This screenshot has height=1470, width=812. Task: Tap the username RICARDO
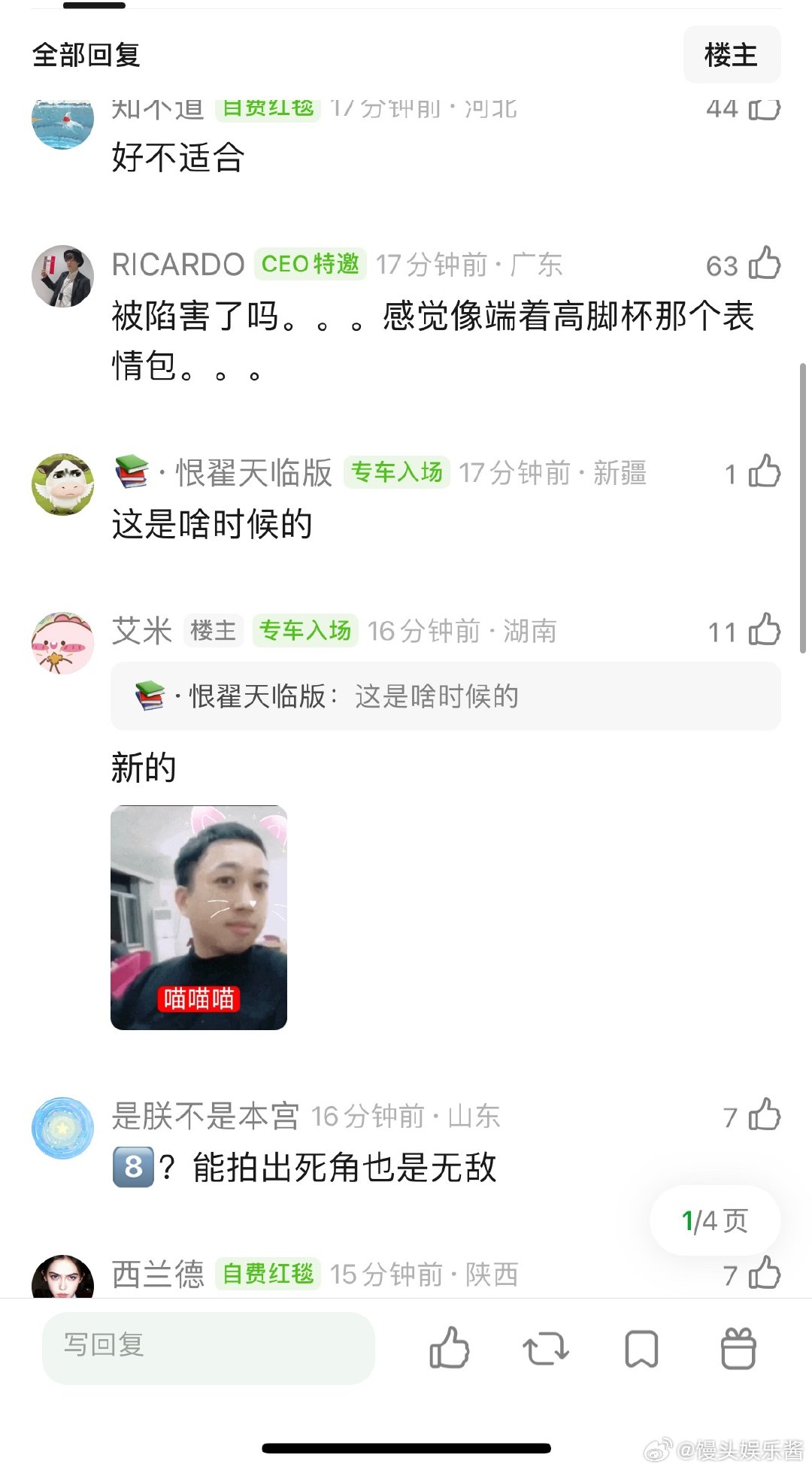tap(178, 265)
